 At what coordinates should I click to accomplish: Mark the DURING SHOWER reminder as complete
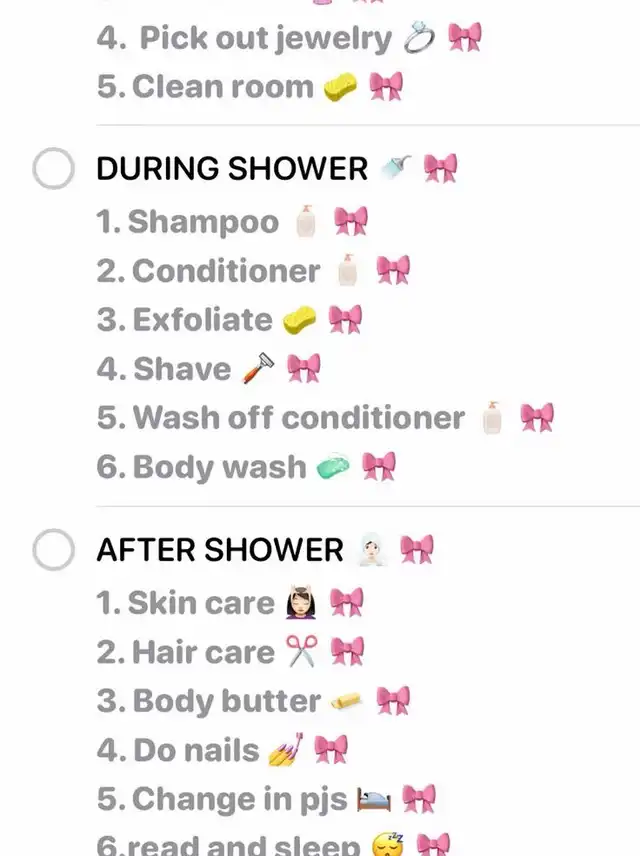[53, 169]
